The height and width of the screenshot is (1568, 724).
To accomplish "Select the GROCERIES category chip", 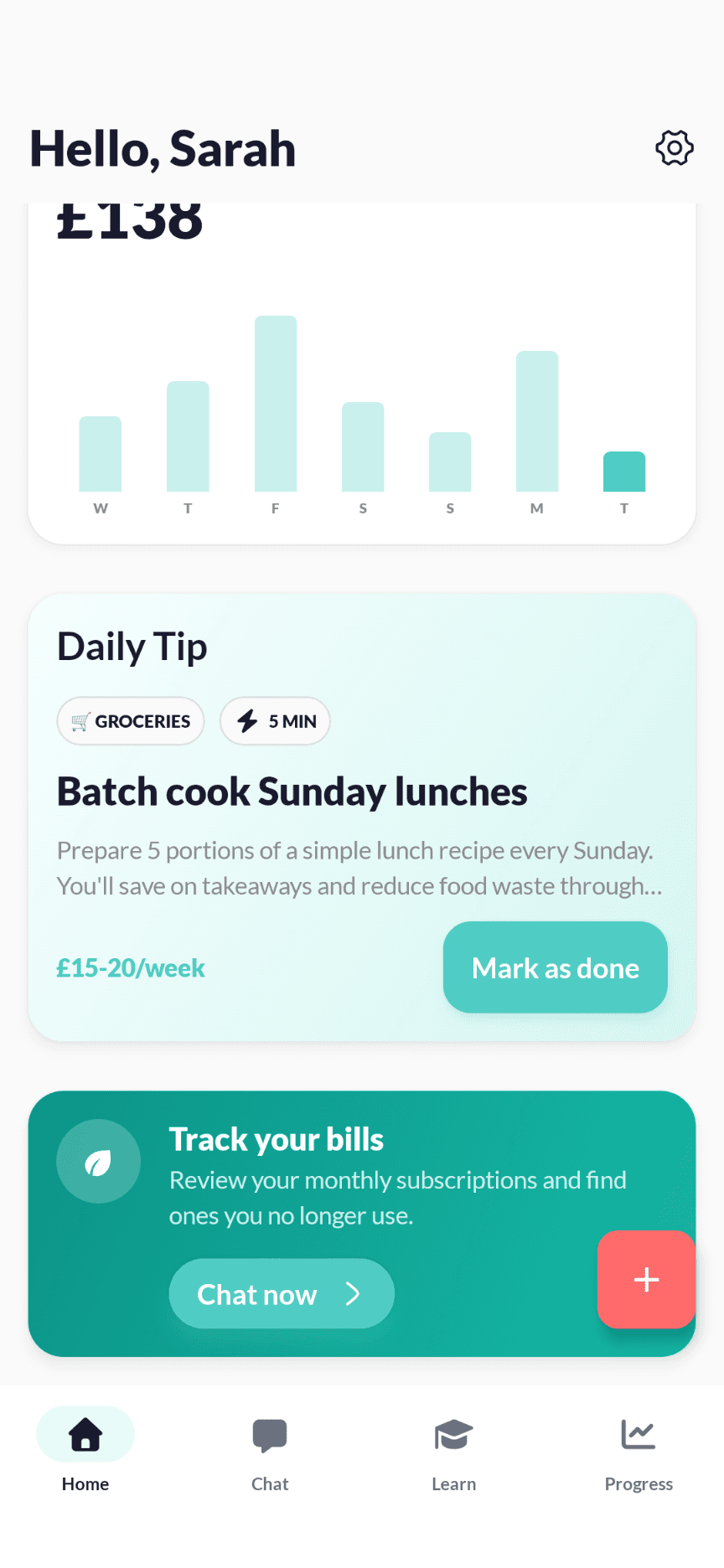I will (x=130, y=721).
